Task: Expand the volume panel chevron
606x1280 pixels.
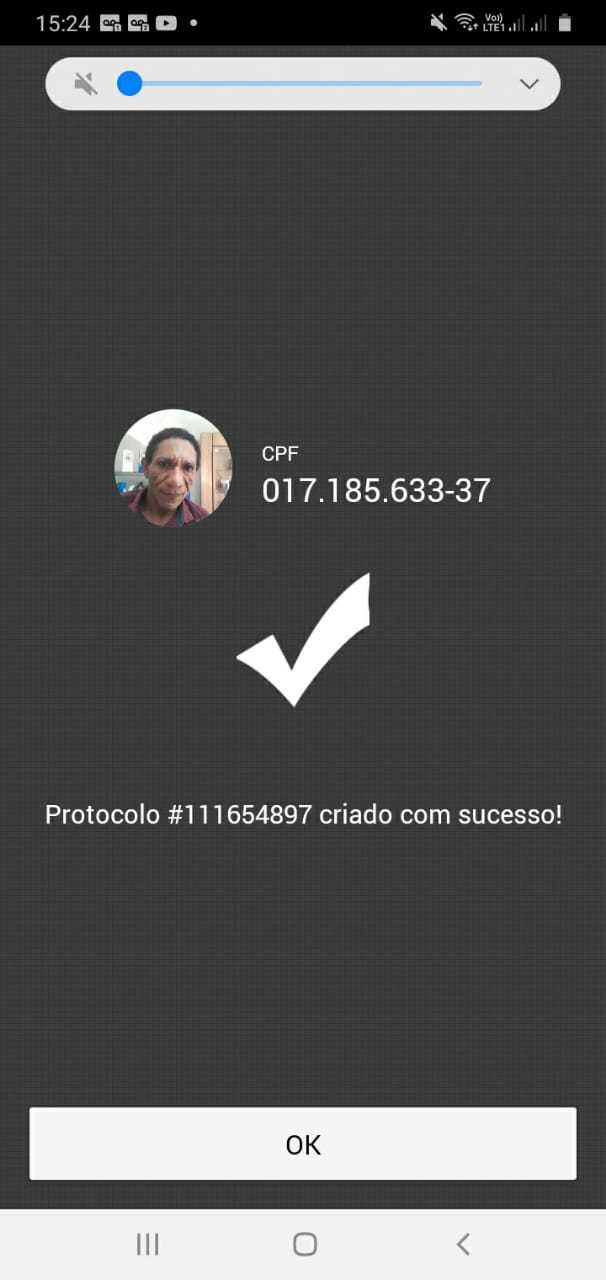Action: (x=529, y=84)
